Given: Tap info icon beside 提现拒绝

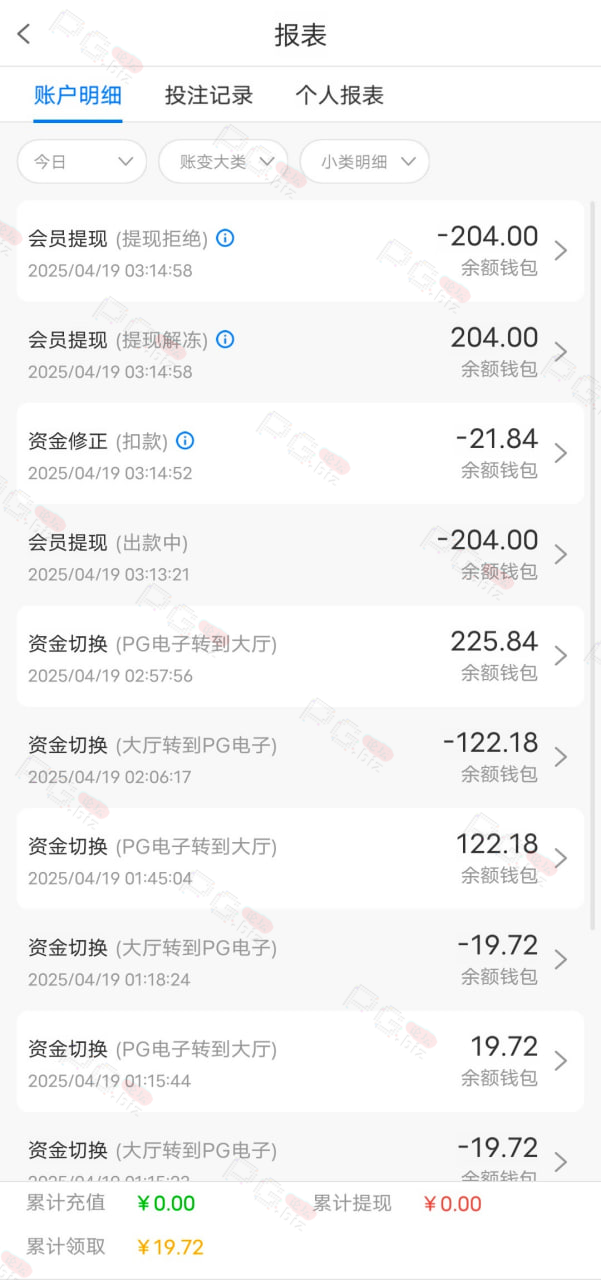Looking at the screenshot, I should click(226, 238).
